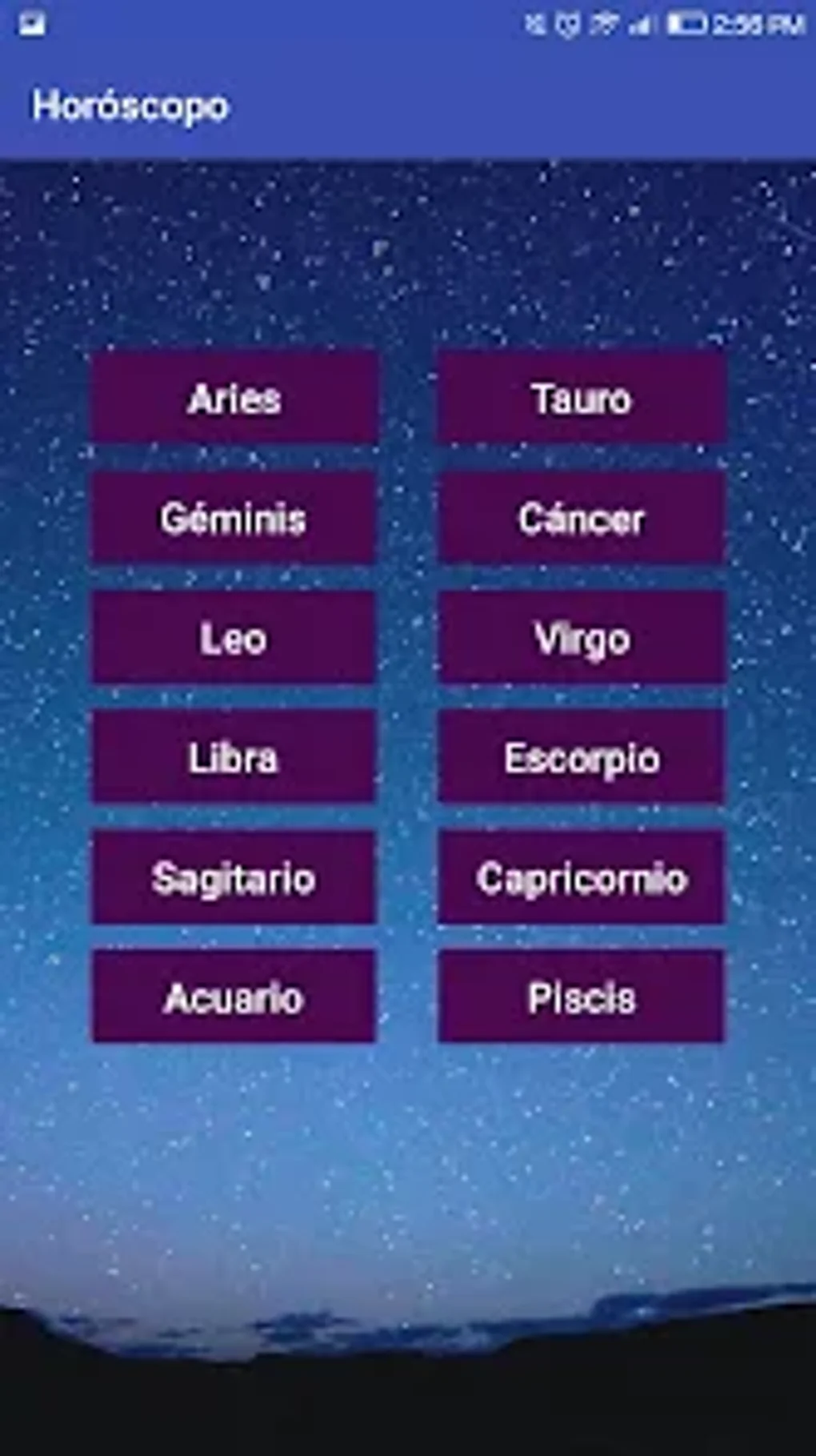Open the Capricornio horoscope
The height and width of the screenshot is (1456, 816).
coord(580,879)
